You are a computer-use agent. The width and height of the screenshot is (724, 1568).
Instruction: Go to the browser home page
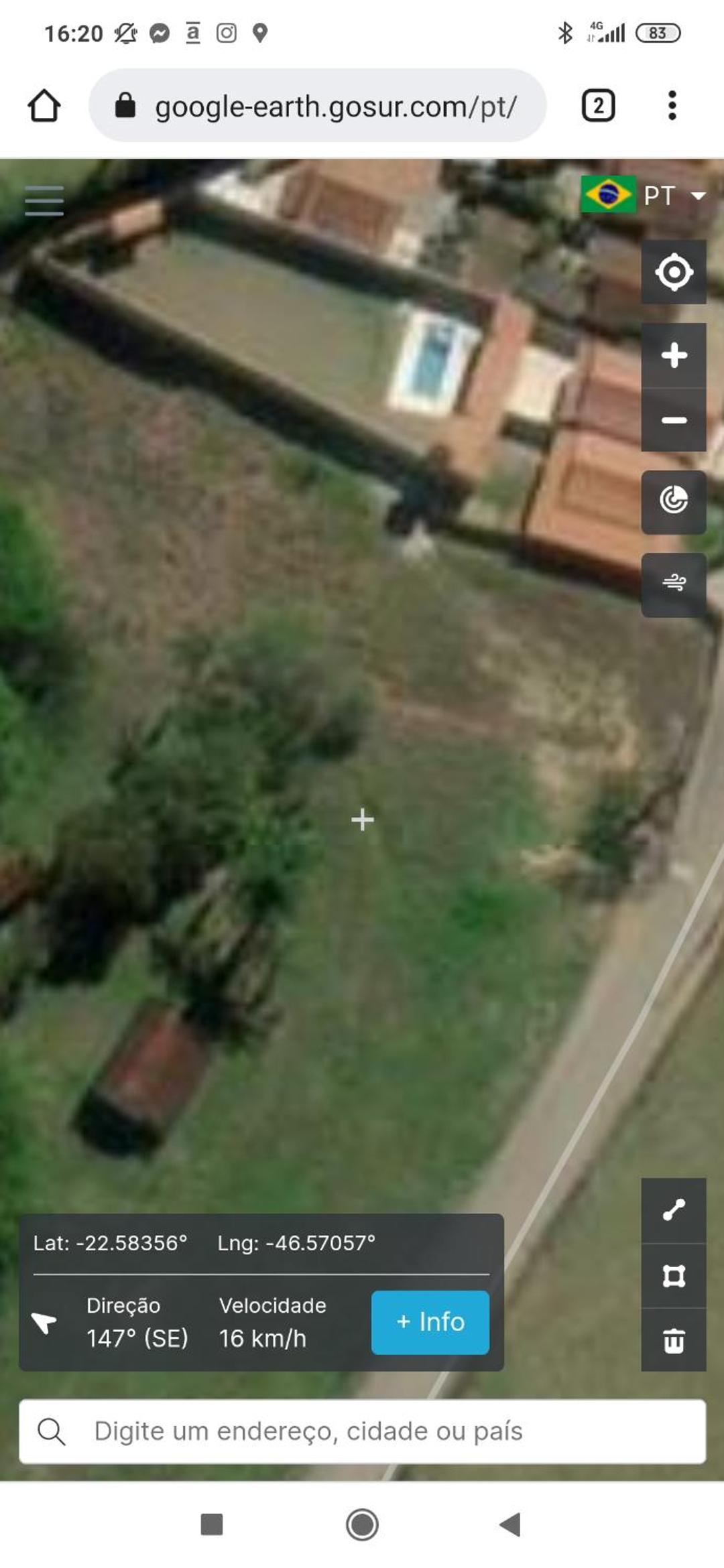click(44, 105)
